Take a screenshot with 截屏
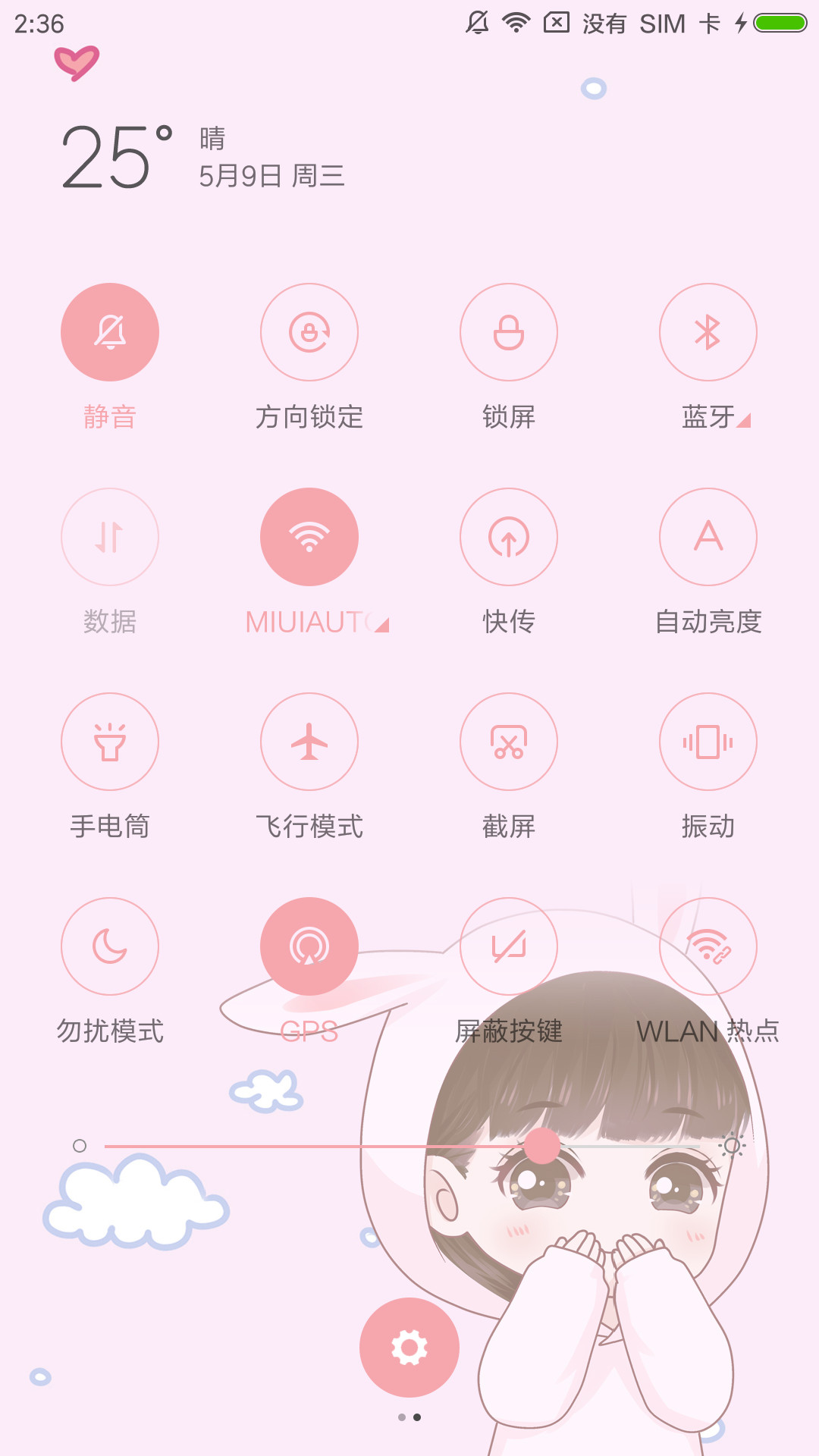 (x=509, y=742)
